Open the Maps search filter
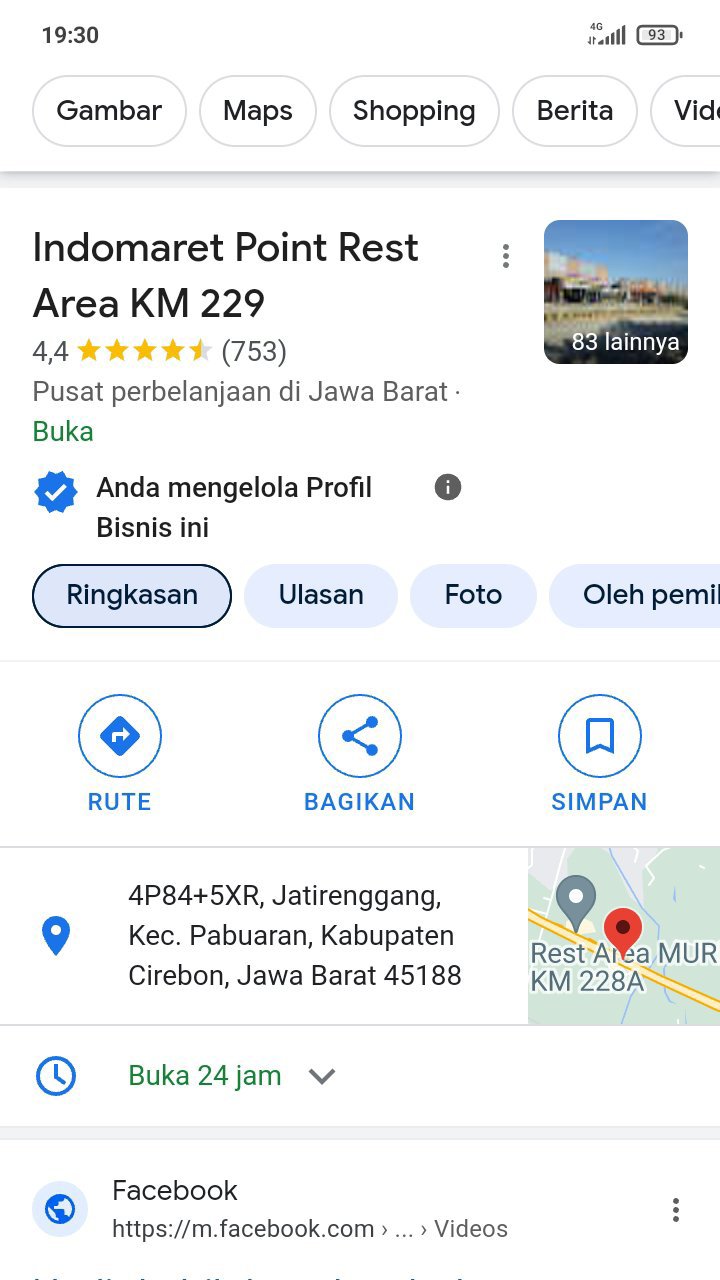720x1280 pixels. point(258,111)
